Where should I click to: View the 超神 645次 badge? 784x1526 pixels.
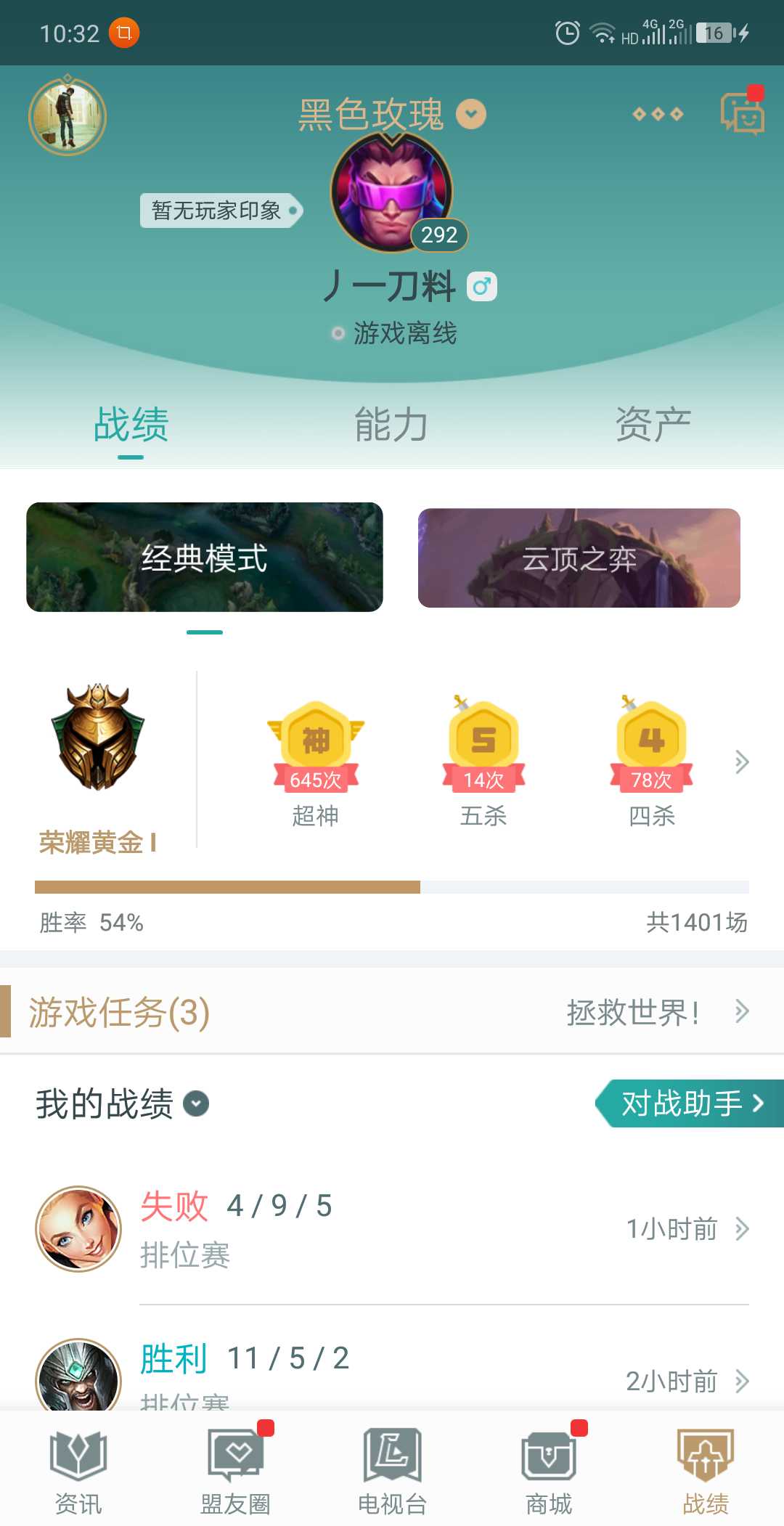tap(315, 762)
